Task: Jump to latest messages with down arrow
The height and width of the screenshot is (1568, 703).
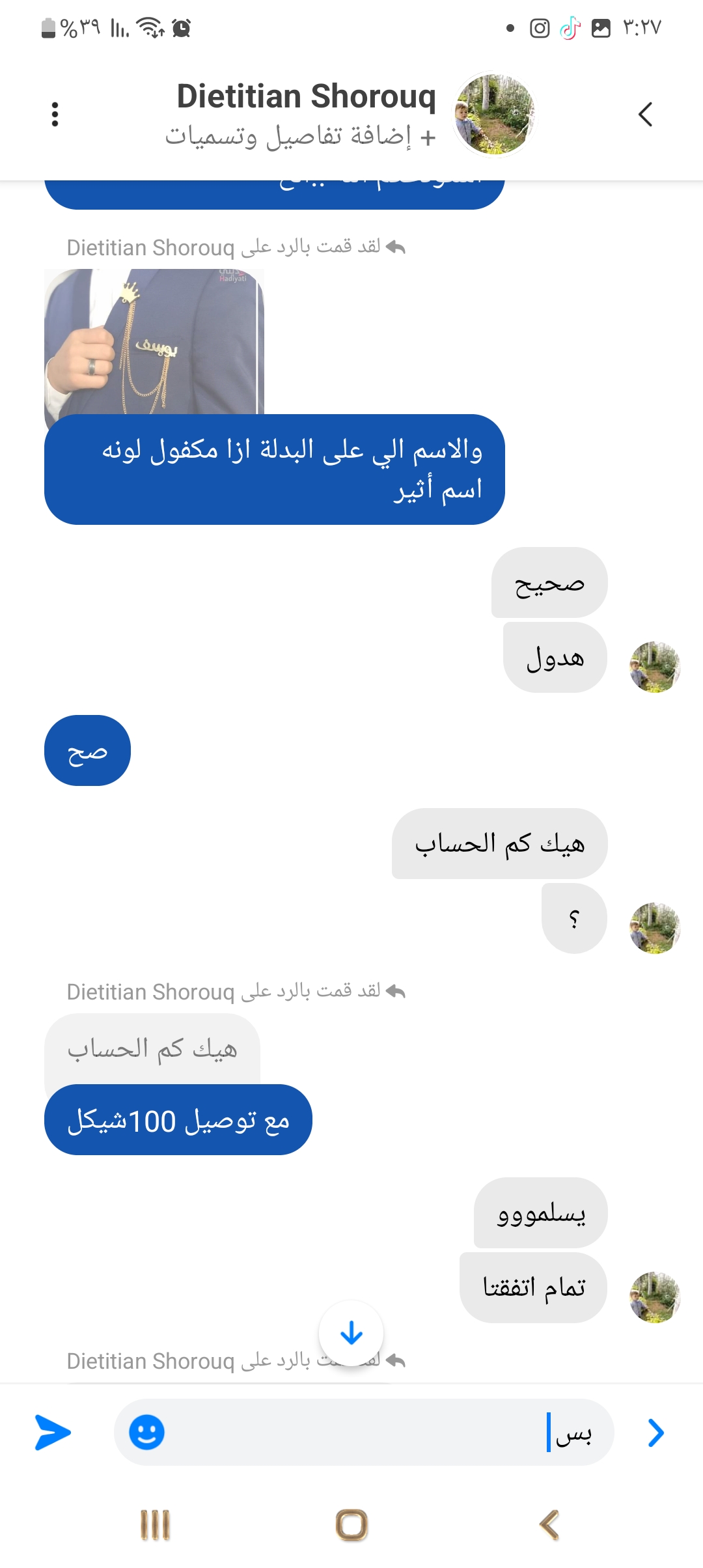Action: click(x=351, y=1333)
